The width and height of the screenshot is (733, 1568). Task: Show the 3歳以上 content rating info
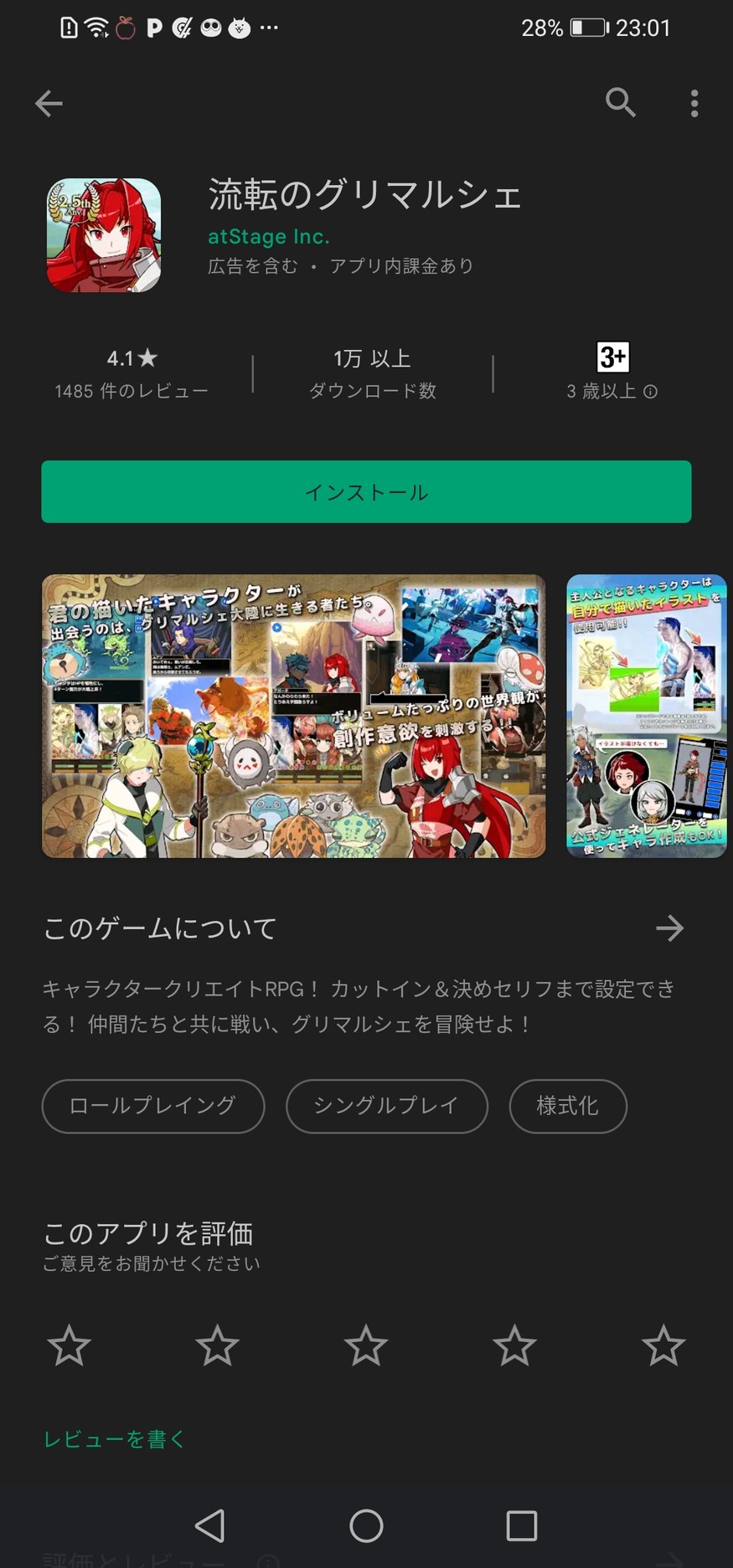point(612,373)
